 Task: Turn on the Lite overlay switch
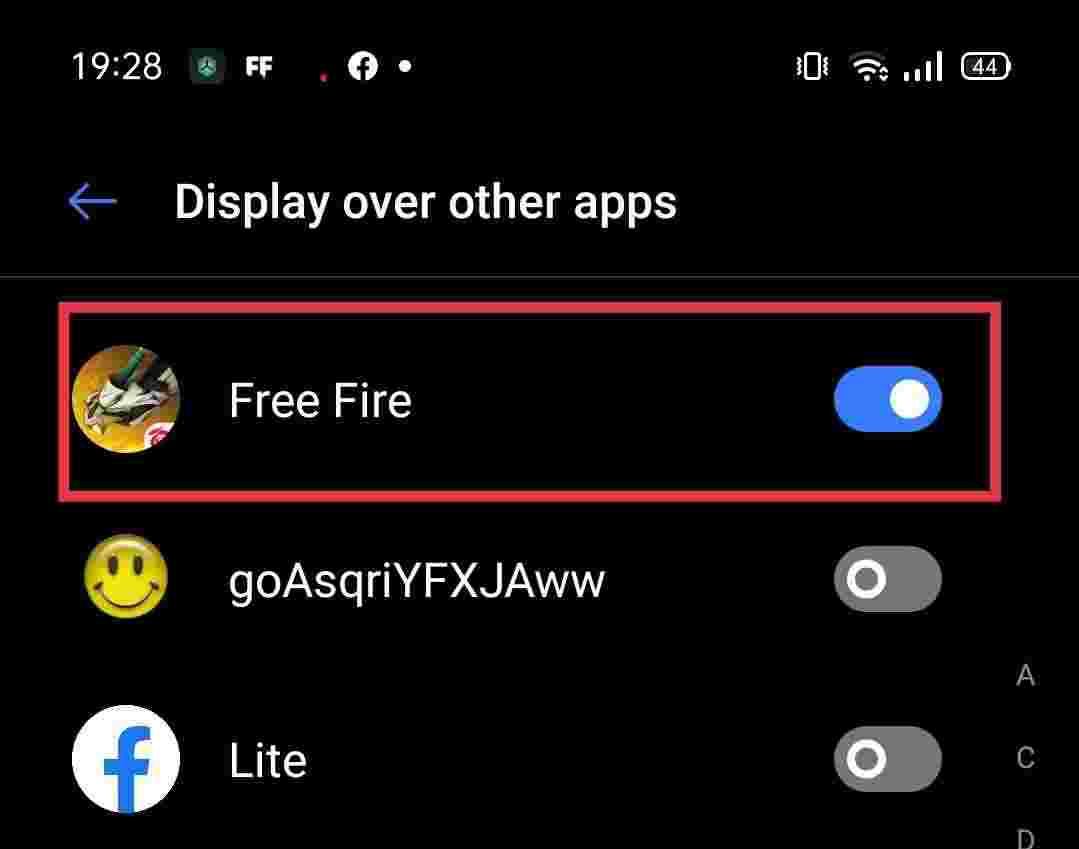tap(887, 759)
